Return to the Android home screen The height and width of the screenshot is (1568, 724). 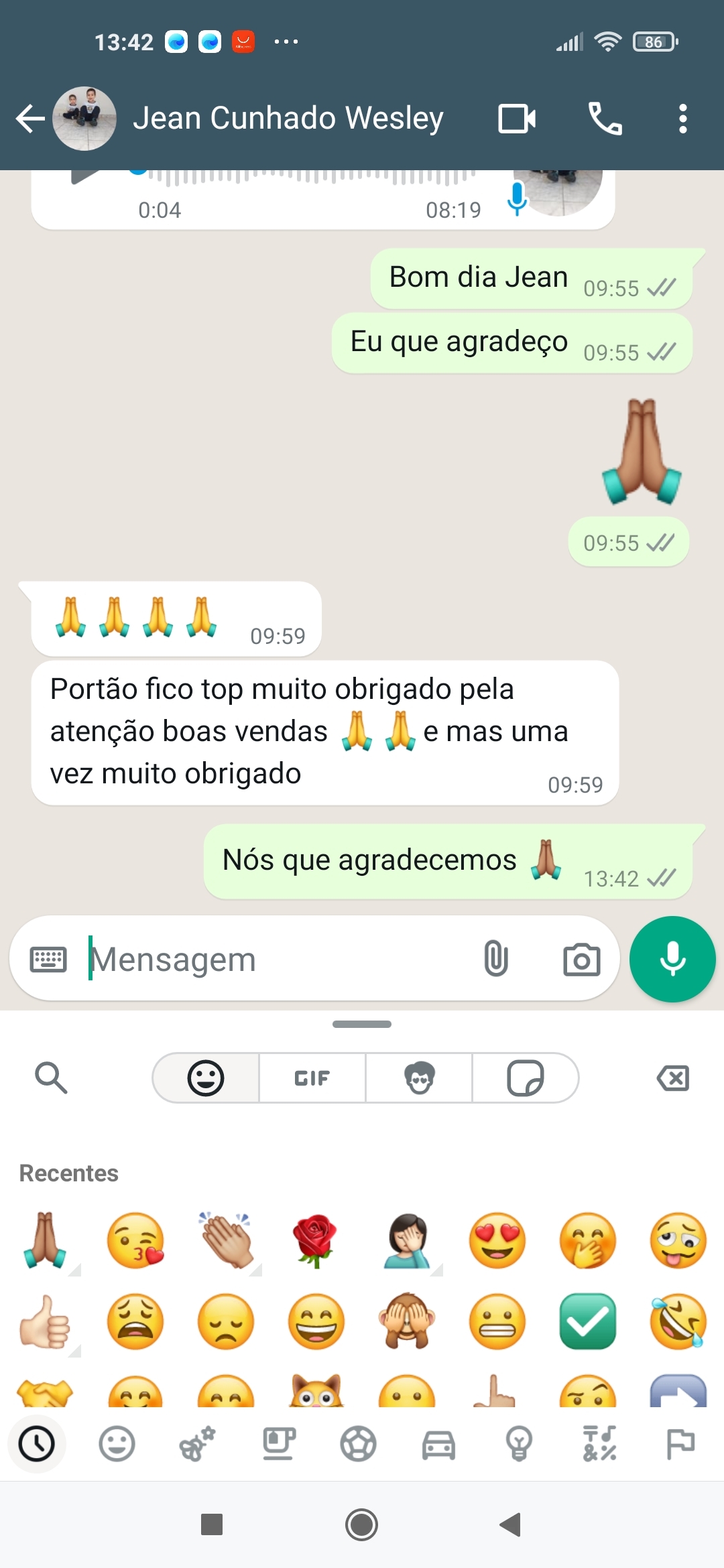[361, 1525]
